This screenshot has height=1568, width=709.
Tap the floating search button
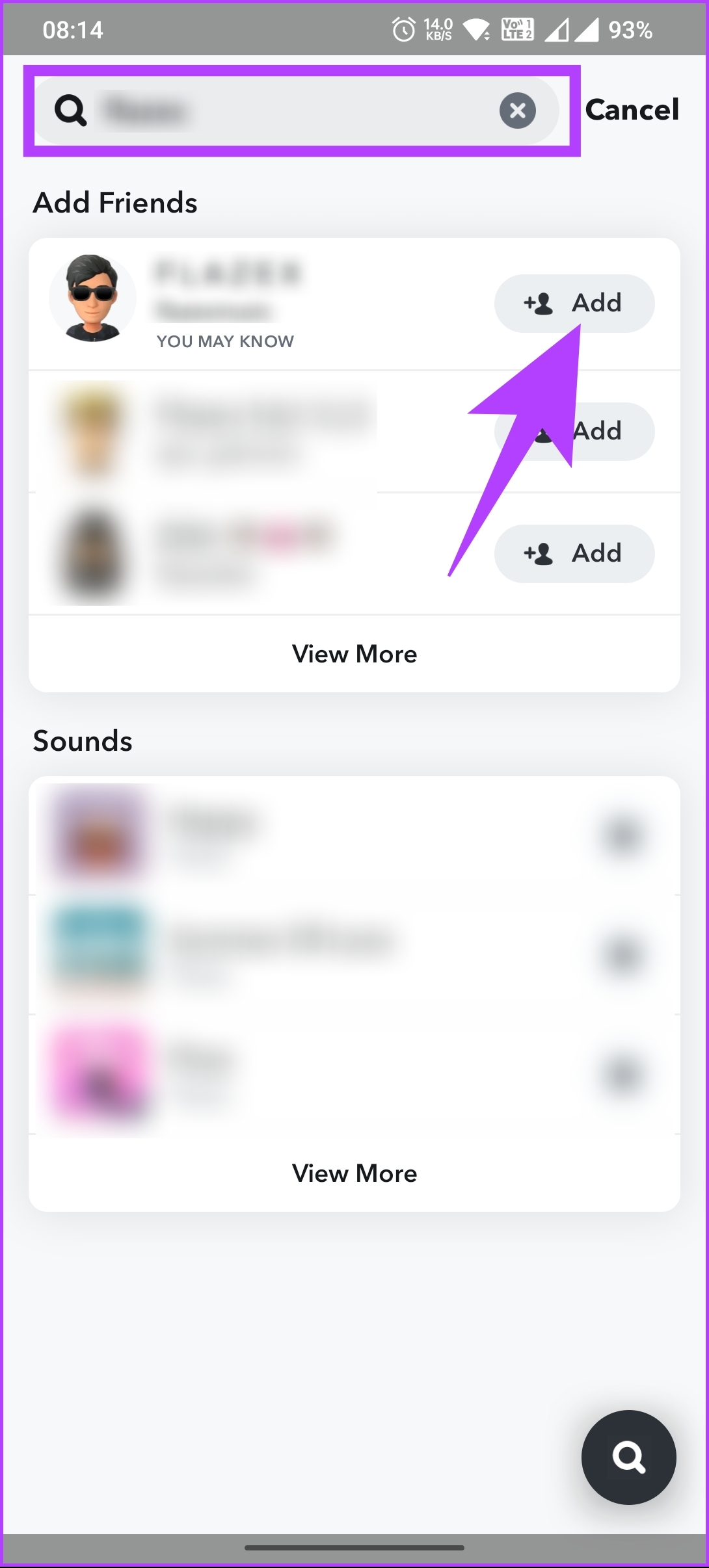pos(628,1457)
